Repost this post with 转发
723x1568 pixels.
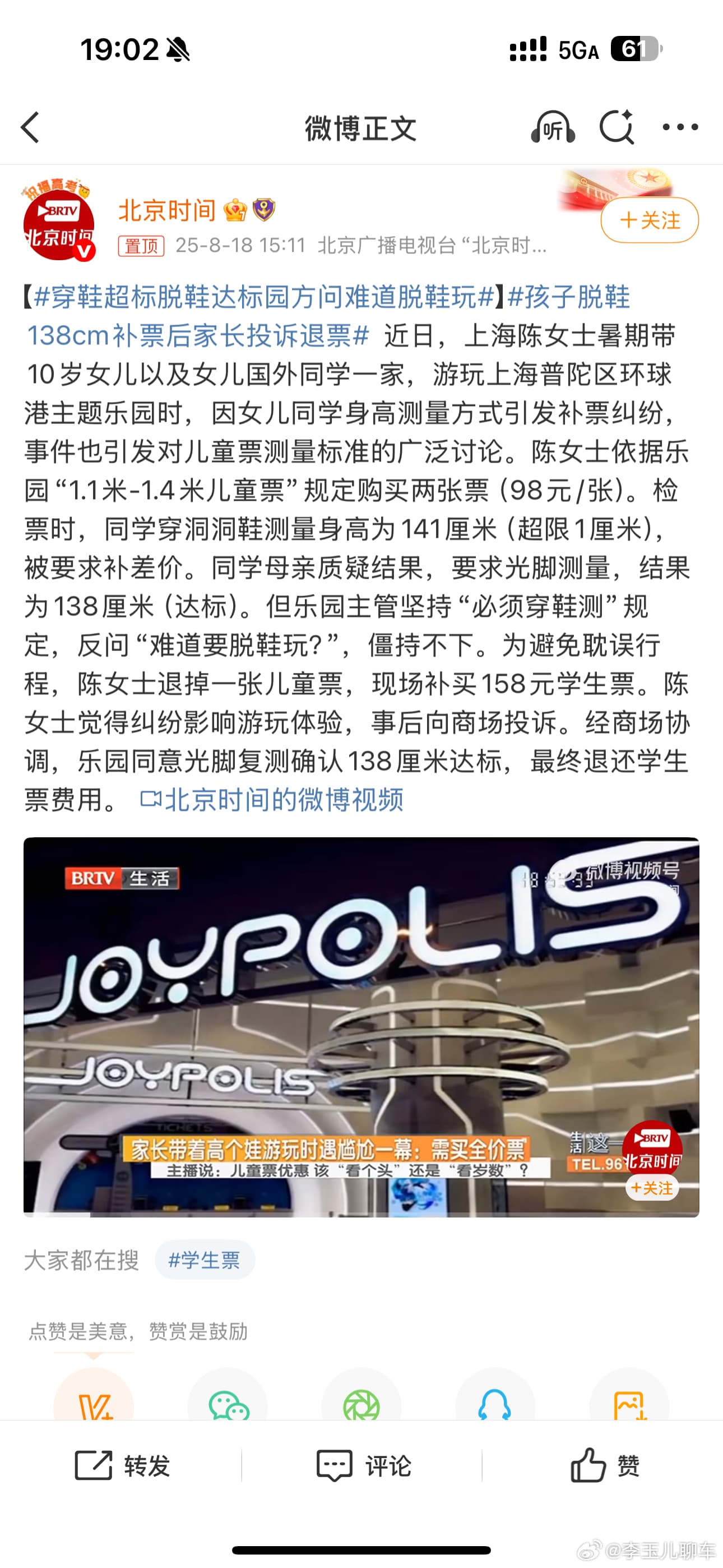122,1465
